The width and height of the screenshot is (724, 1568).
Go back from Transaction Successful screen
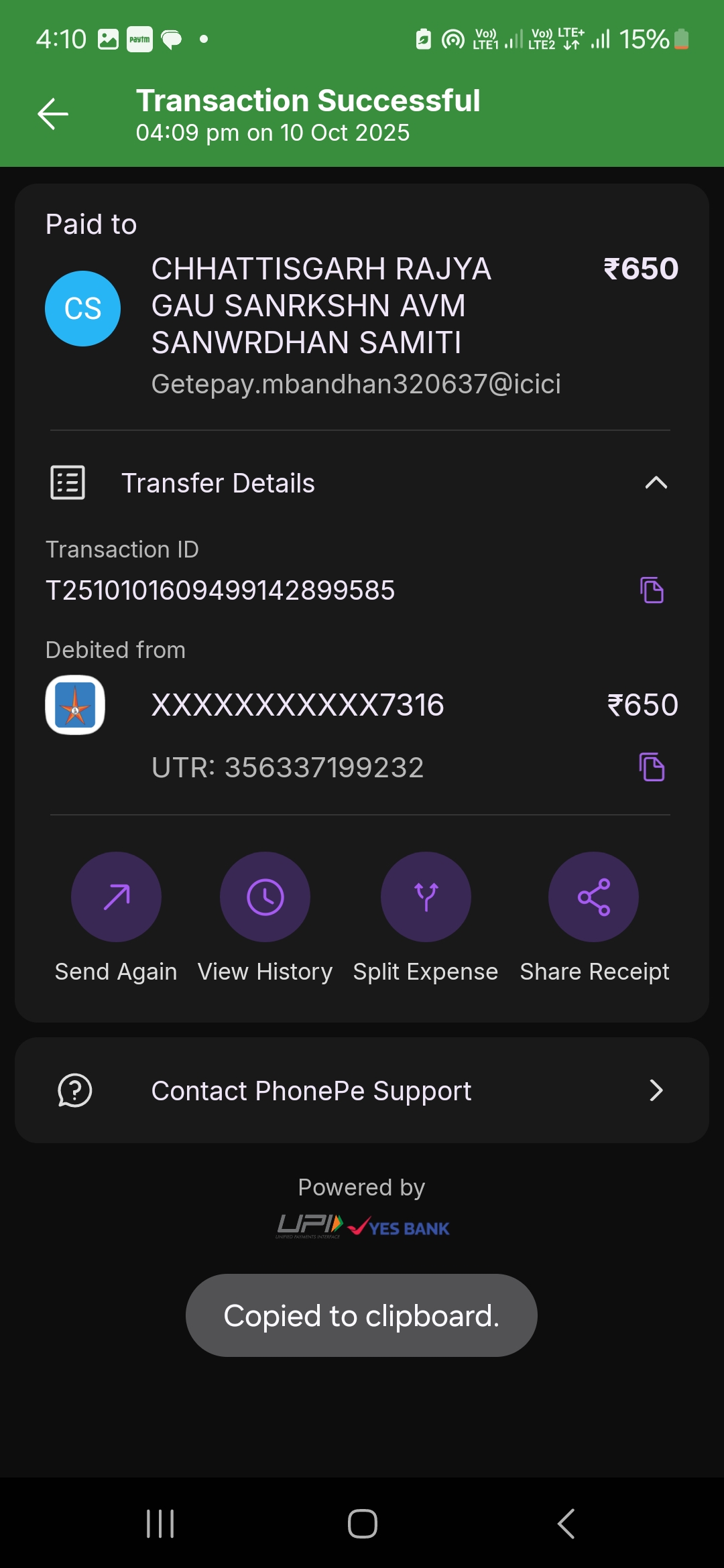(53, 114)
